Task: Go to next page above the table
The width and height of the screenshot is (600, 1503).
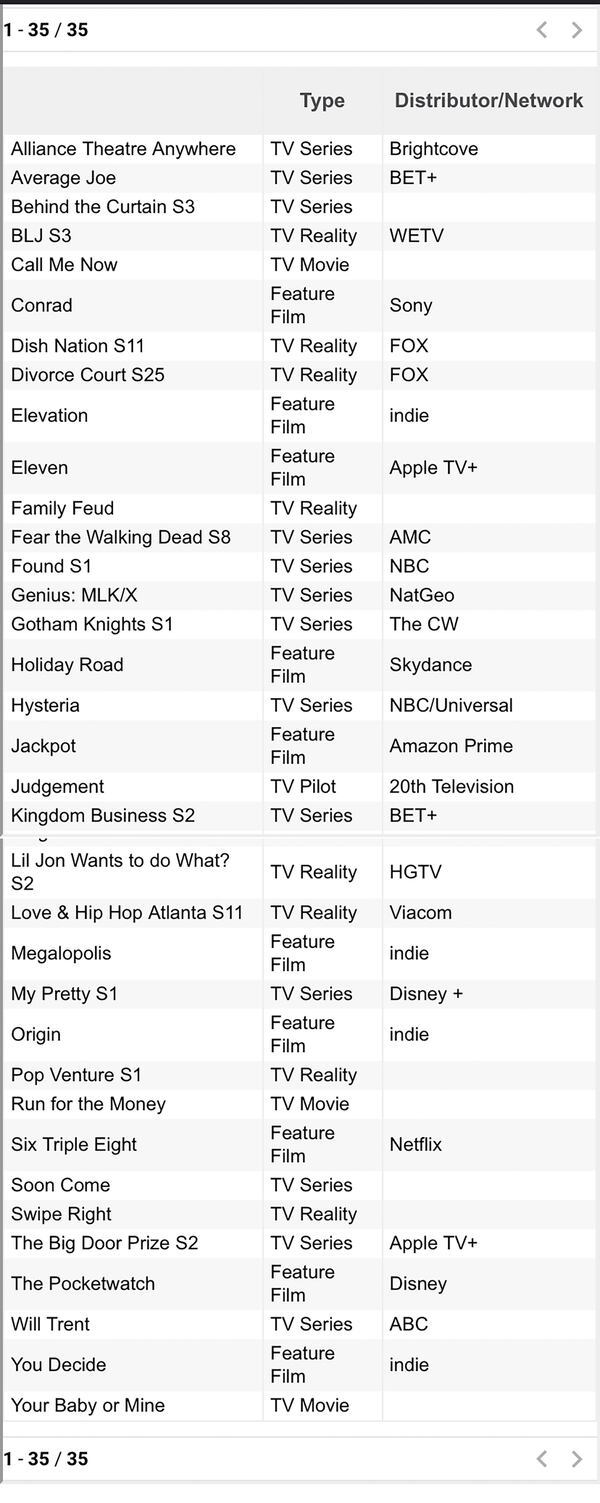Action: click(576, 30)
